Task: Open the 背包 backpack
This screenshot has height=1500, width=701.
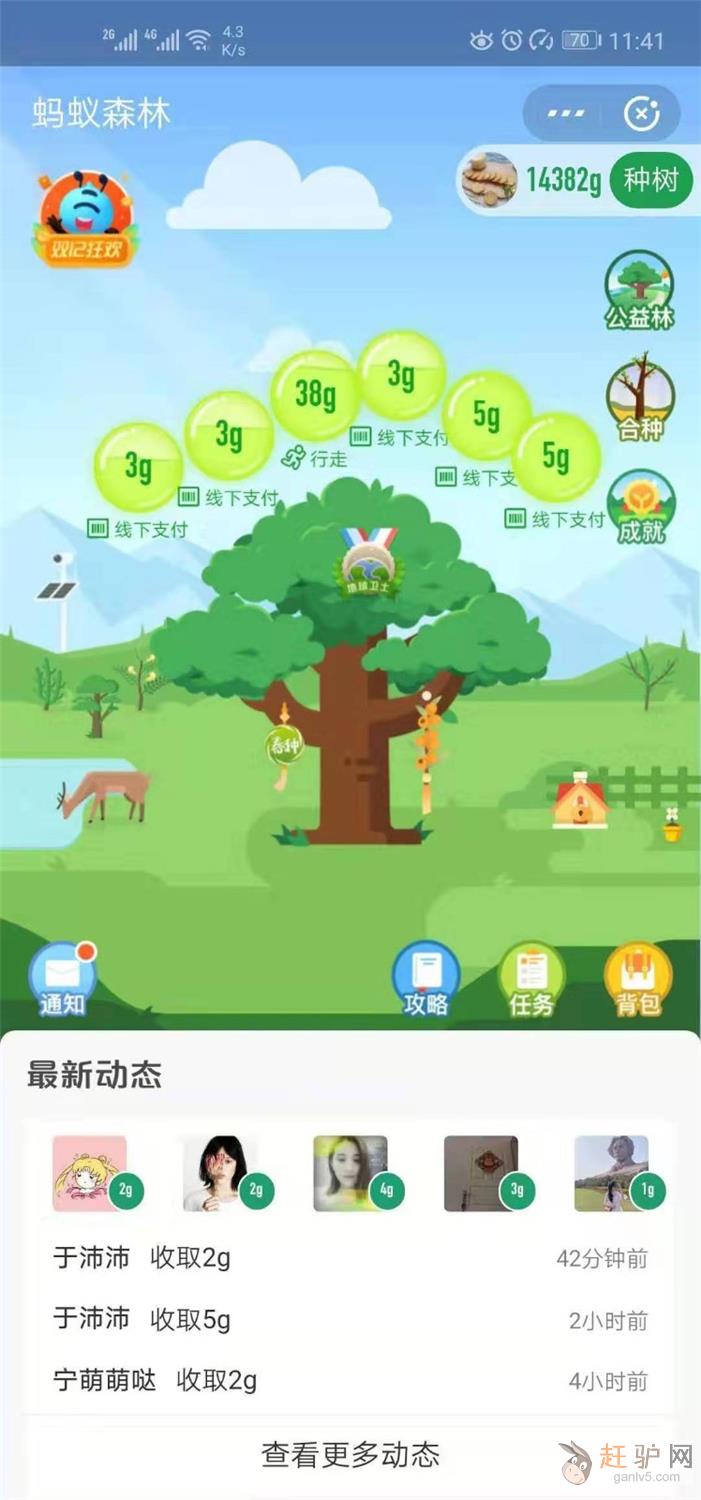Action: tap(638, 979)
